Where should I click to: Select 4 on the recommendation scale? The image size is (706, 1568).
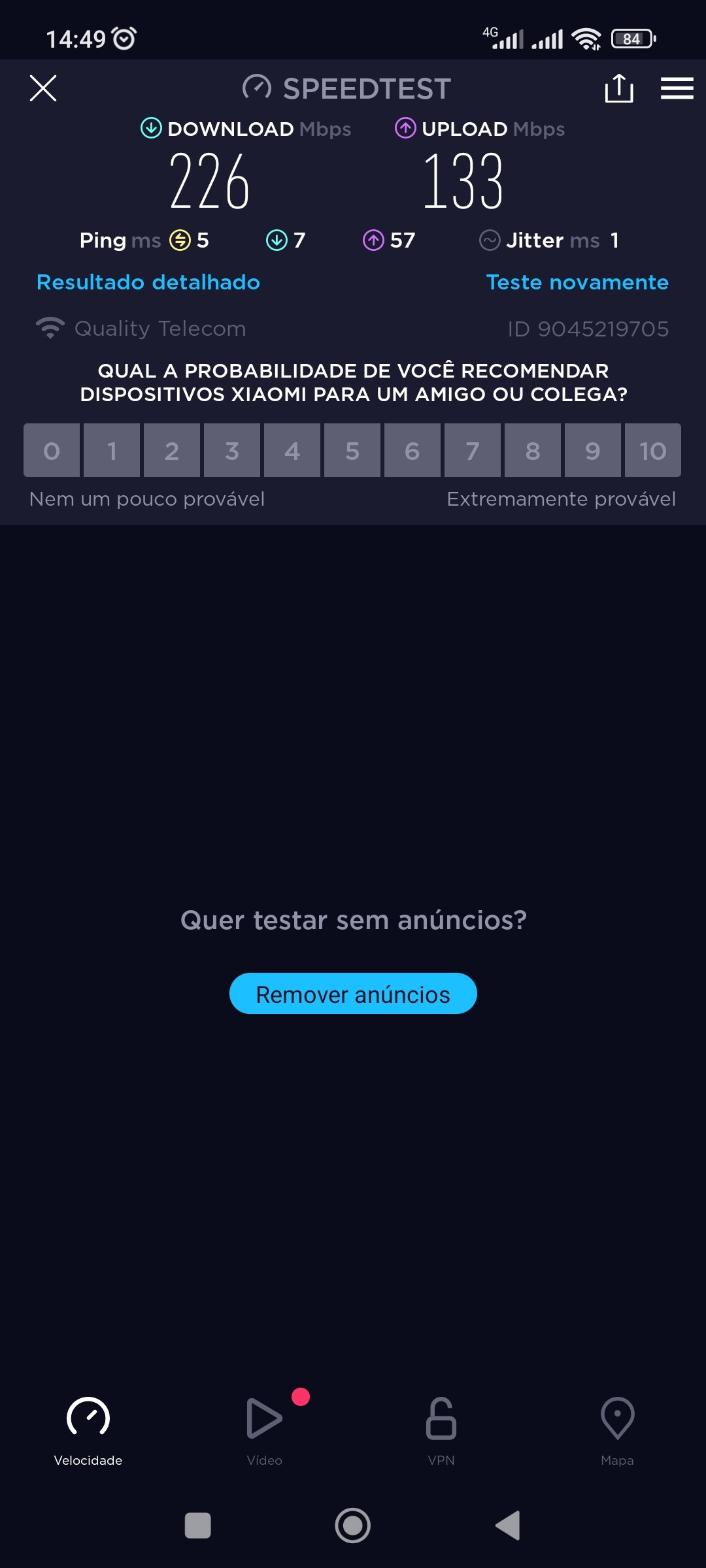292,451
